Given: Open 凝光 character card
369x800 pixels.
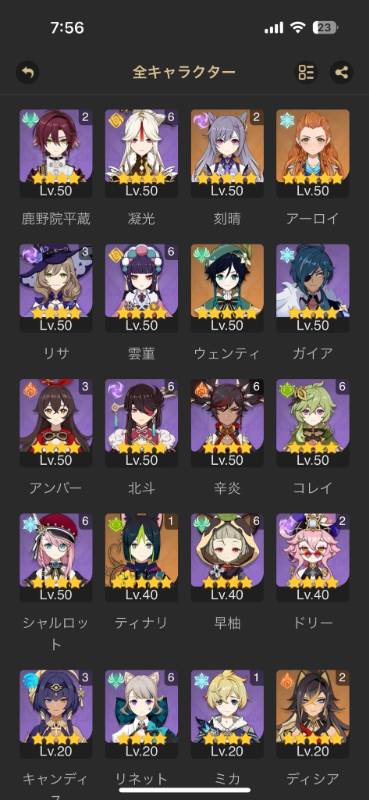Looking at the screenshot, I should pos(141,154).
